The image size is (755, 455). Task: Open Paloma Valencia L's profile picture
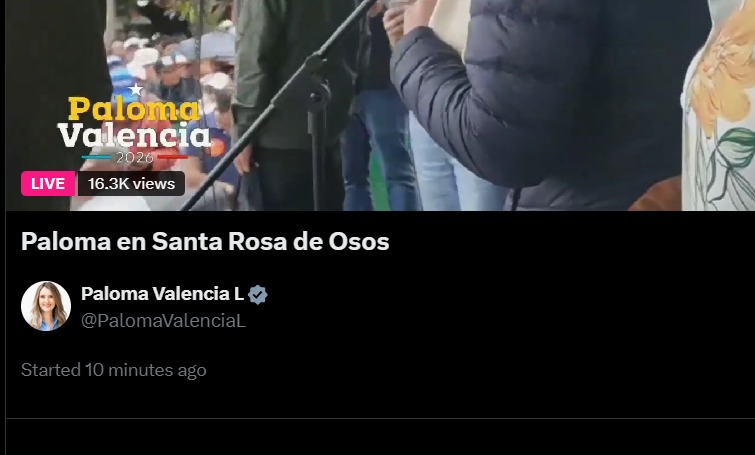pyautogui.click(x=46, y=306)
